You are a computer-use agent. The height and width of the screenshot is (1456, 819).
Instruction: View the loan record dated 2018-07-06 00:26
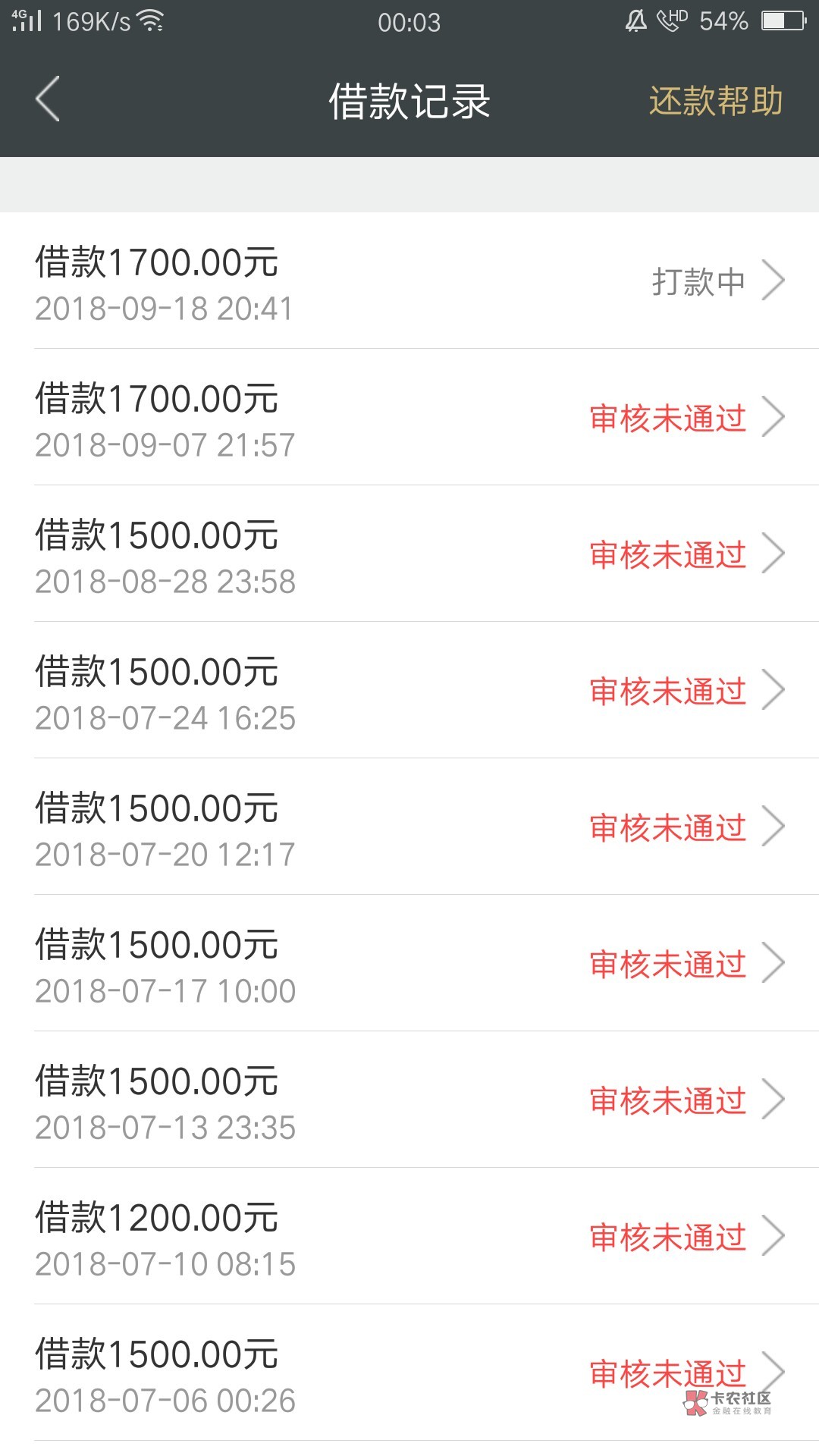(x=409, y=1373)
